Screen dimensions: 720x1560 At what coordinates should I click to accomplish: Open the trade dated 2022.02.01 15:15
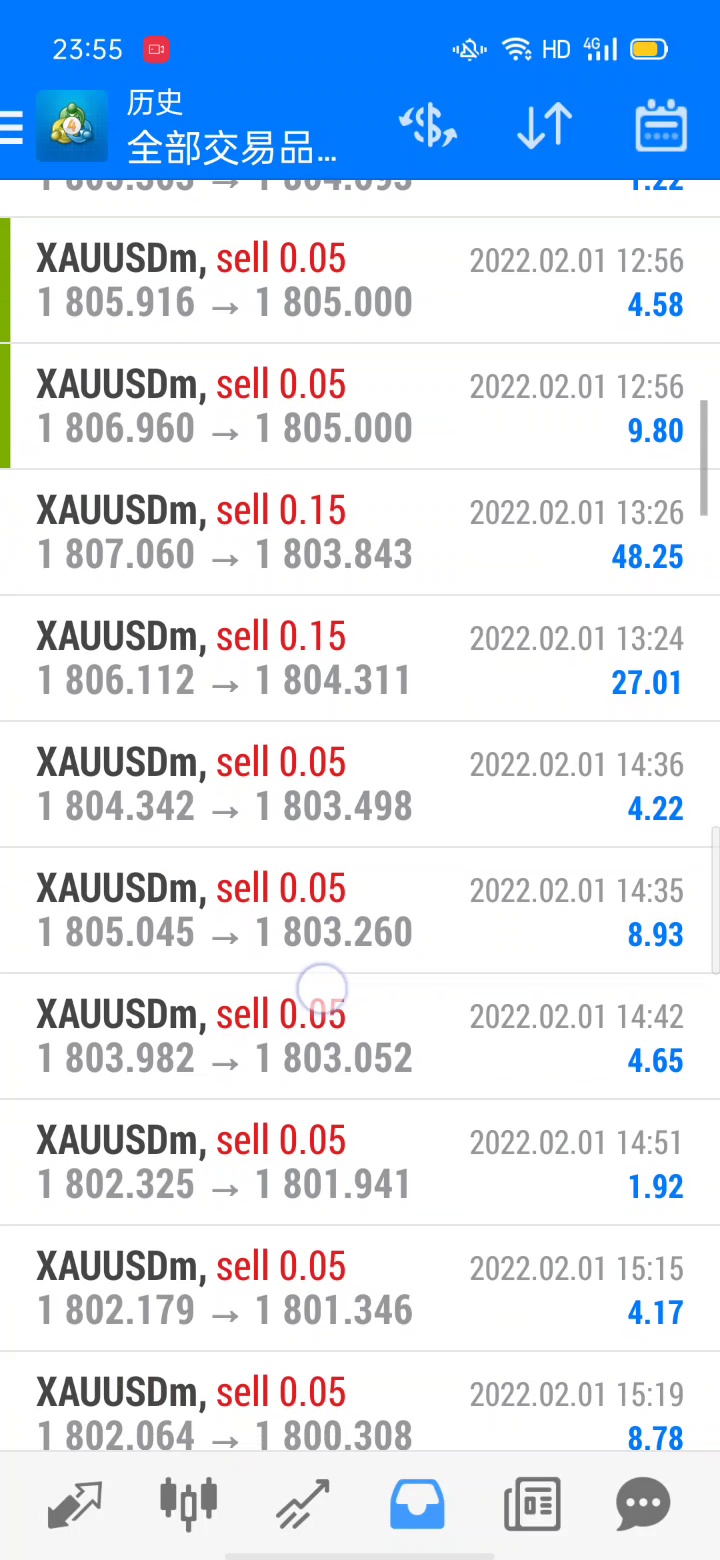[x=360, y=1289]
